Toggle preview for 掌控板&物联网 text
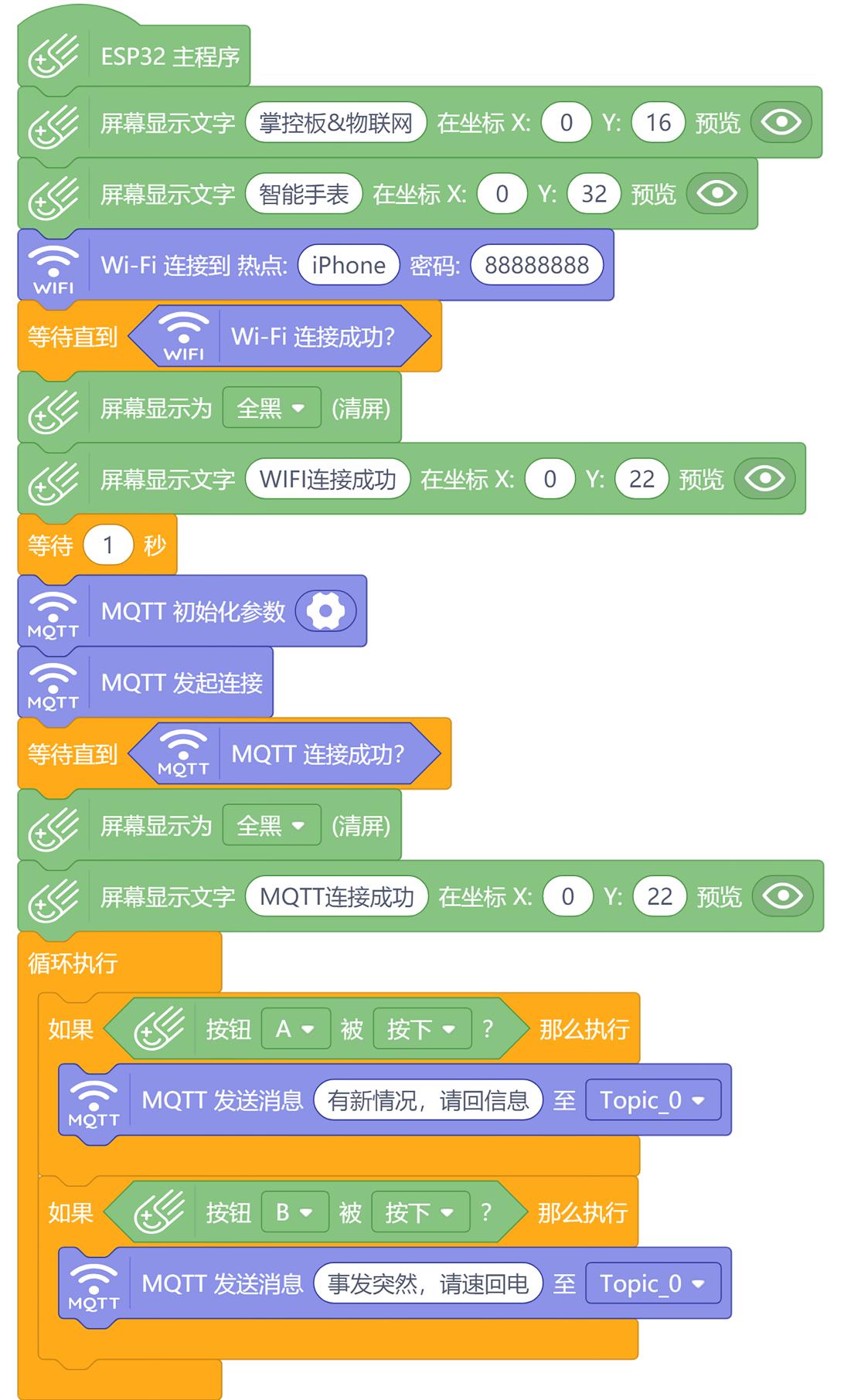The width and height of the screenshot is (861, 1400). point(783,121)
